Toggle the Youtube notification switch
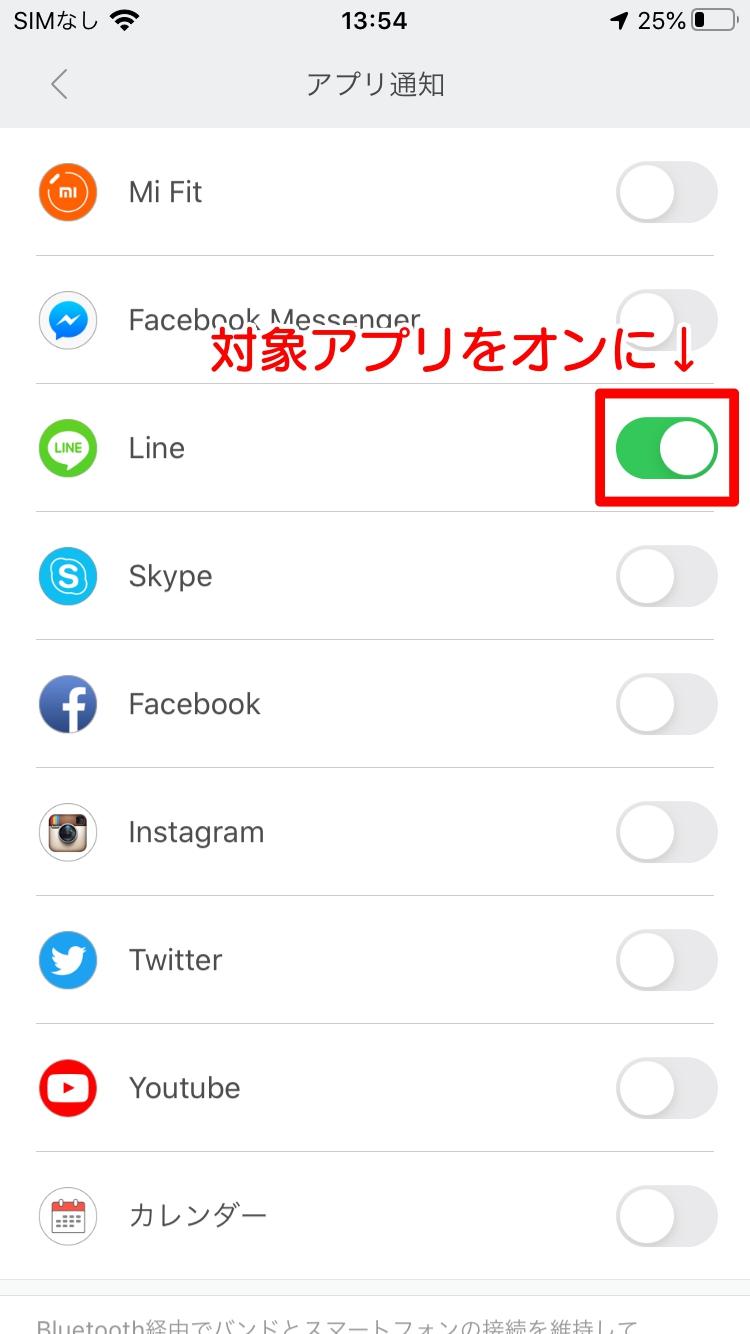 coord(667,1088)
